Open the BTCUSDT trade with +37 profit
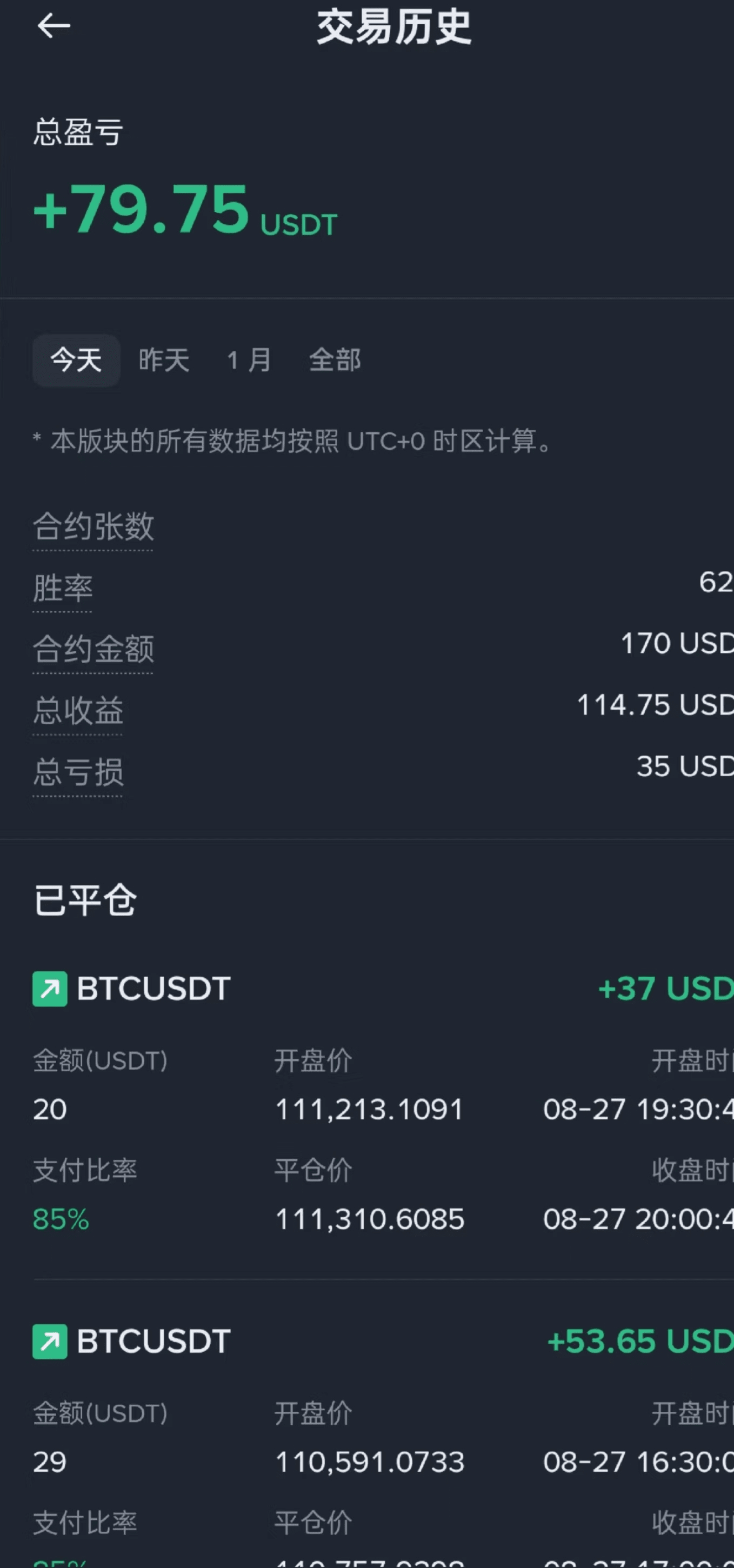Screen dimensions: 734x1568 [383, 1104]
